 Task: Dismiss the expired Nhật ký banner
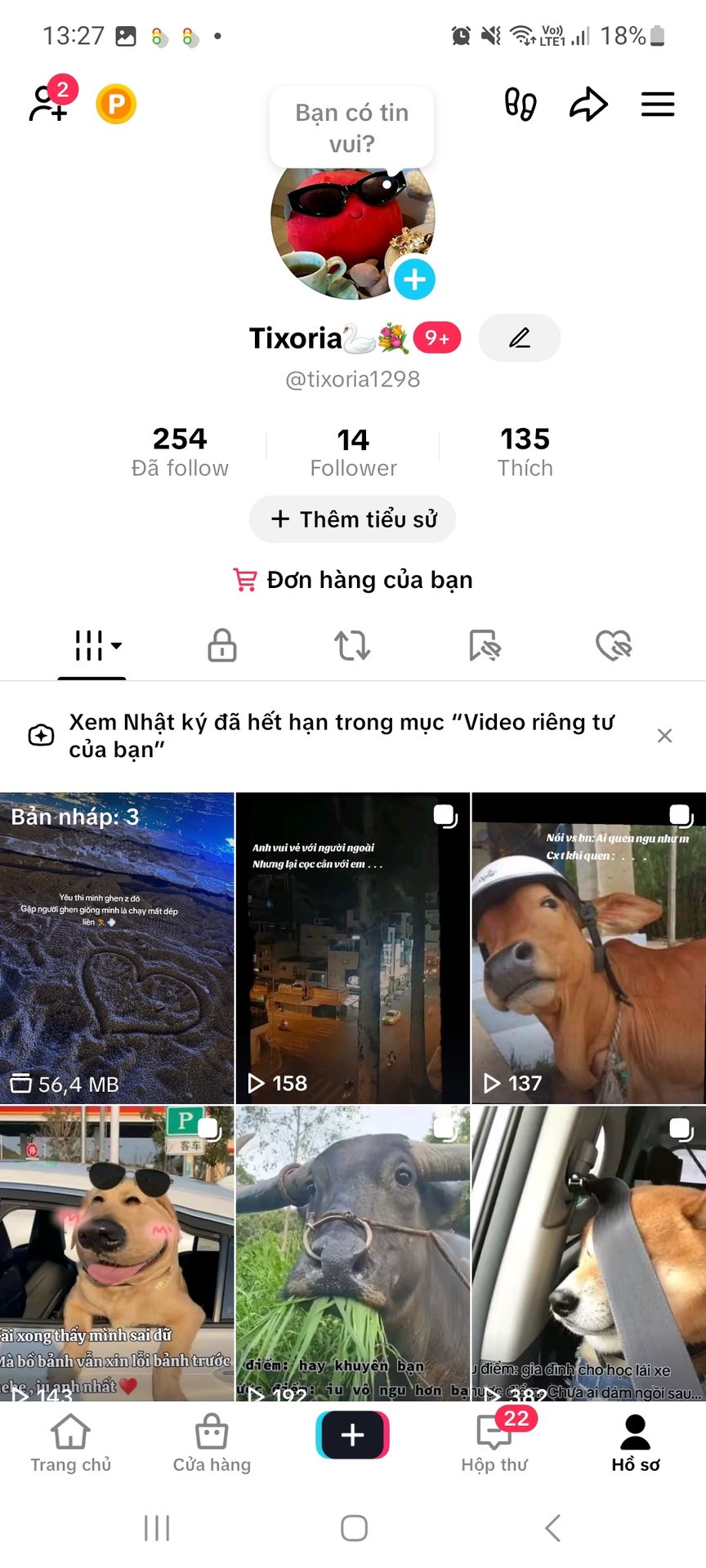tap(664, 736)
